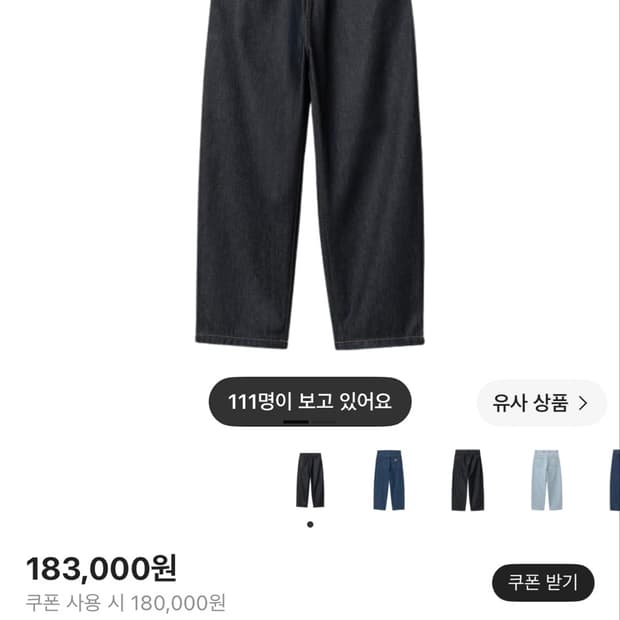Open the 유사 상품 similar products button
Image resolution: width=620 pixels, height=620 pixels.
pos(541,403)
